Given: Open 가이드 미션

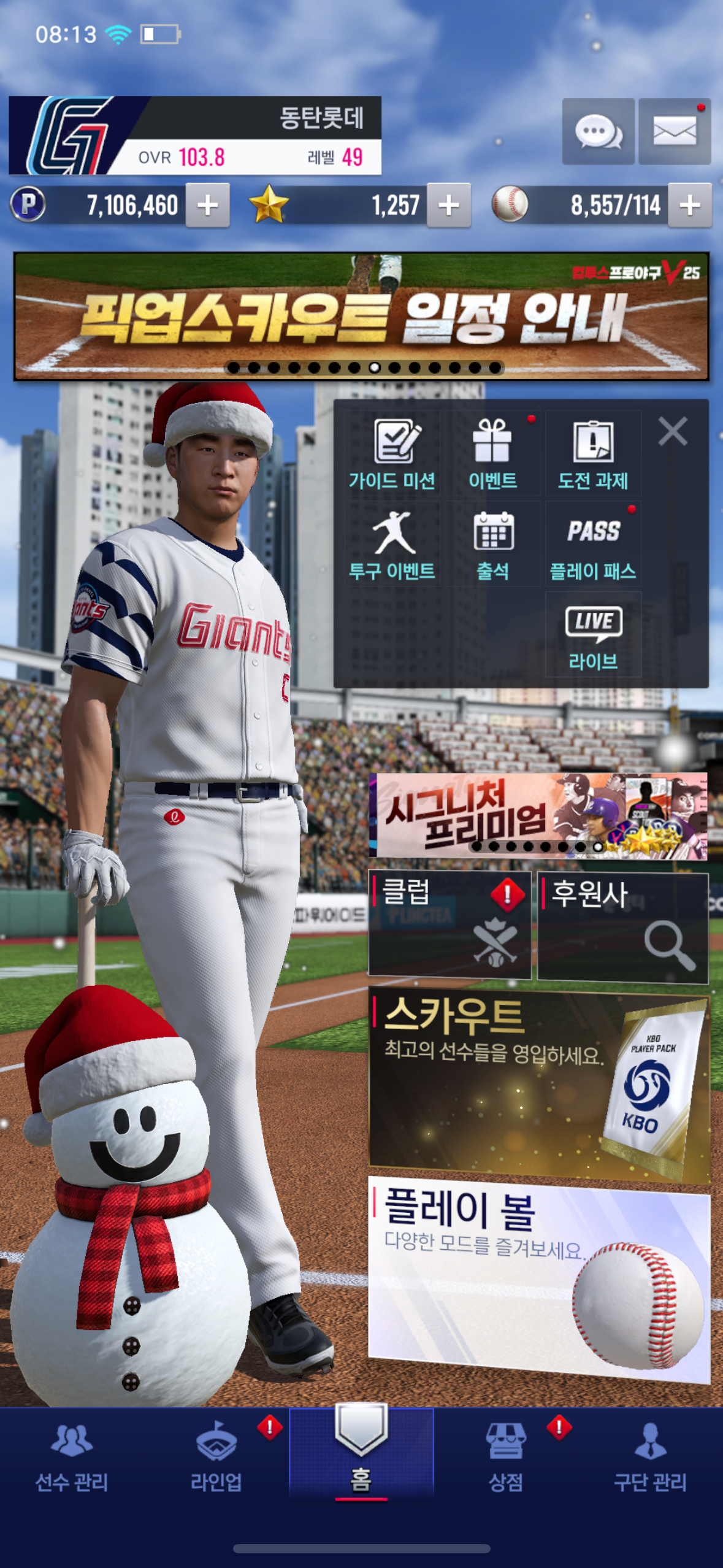Looking at the screenshot, I should tap(392, 454).
